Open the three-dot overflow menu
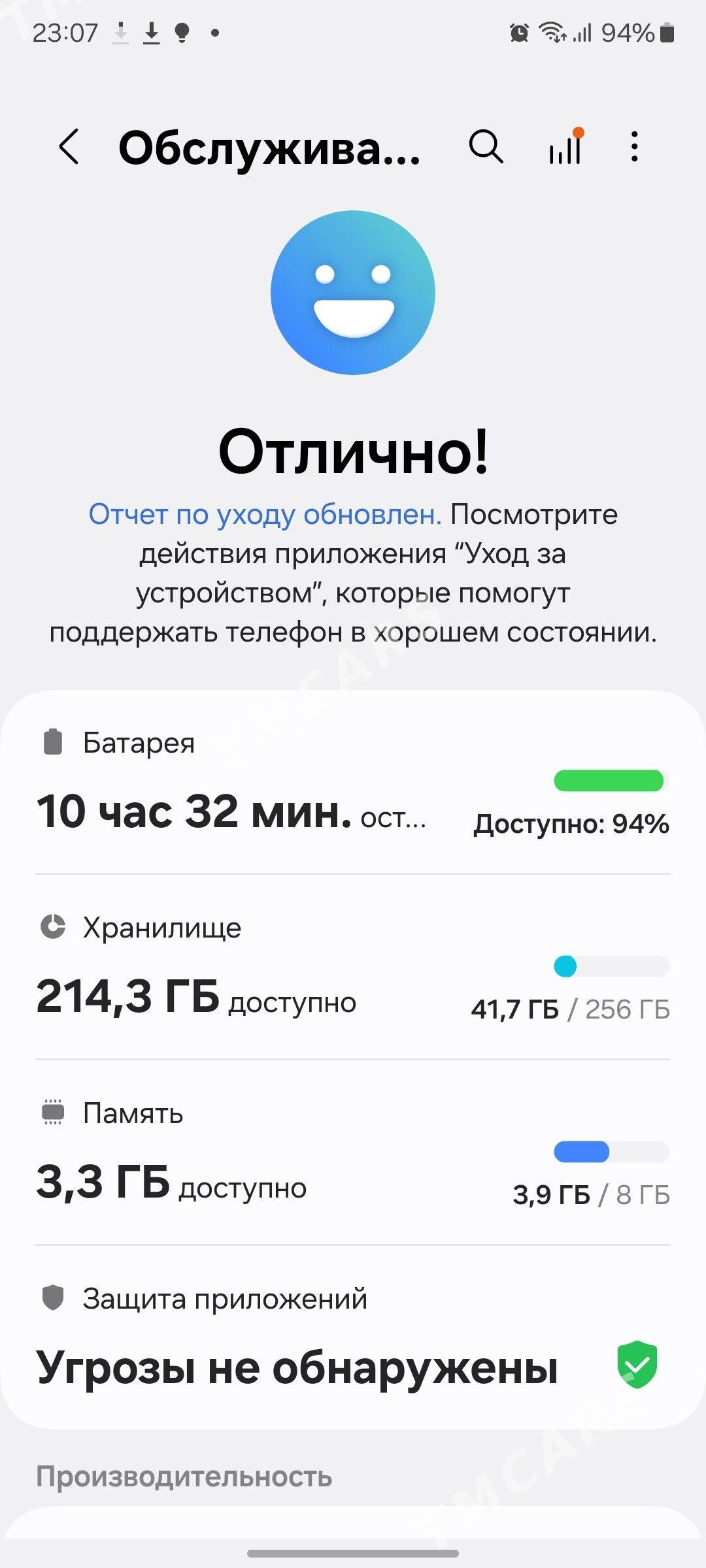 pos(634,146)
